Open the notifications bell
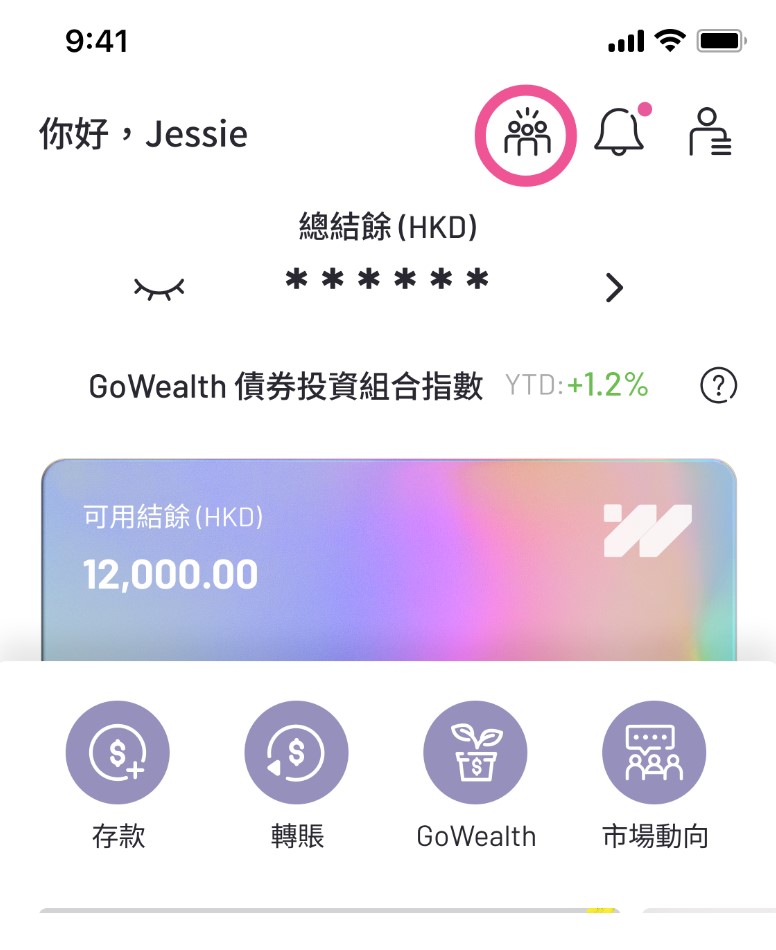776x950 pixels. tap(619, 132)
